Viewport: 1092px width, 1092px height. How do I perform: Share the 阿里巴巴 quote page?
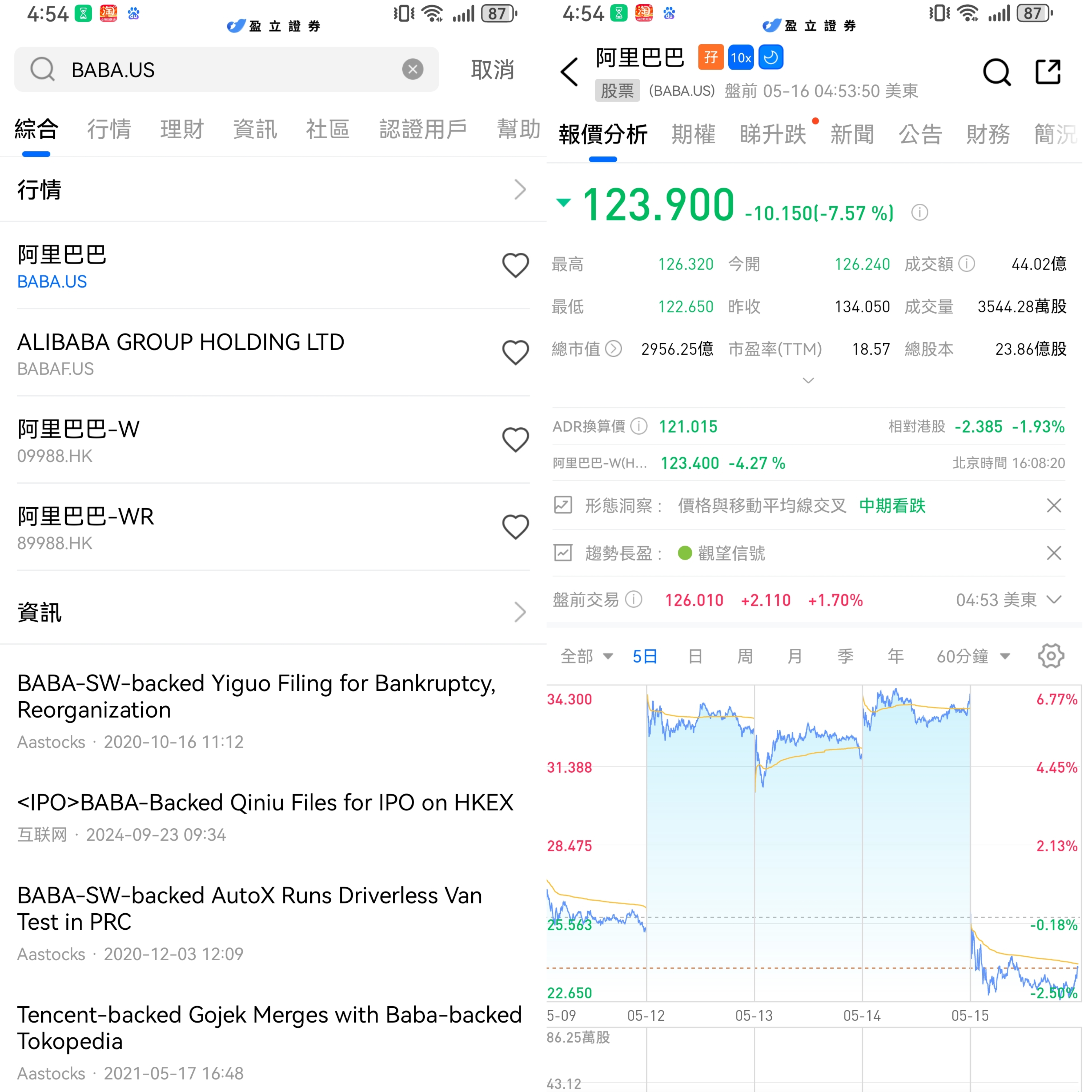point(1047,72)
